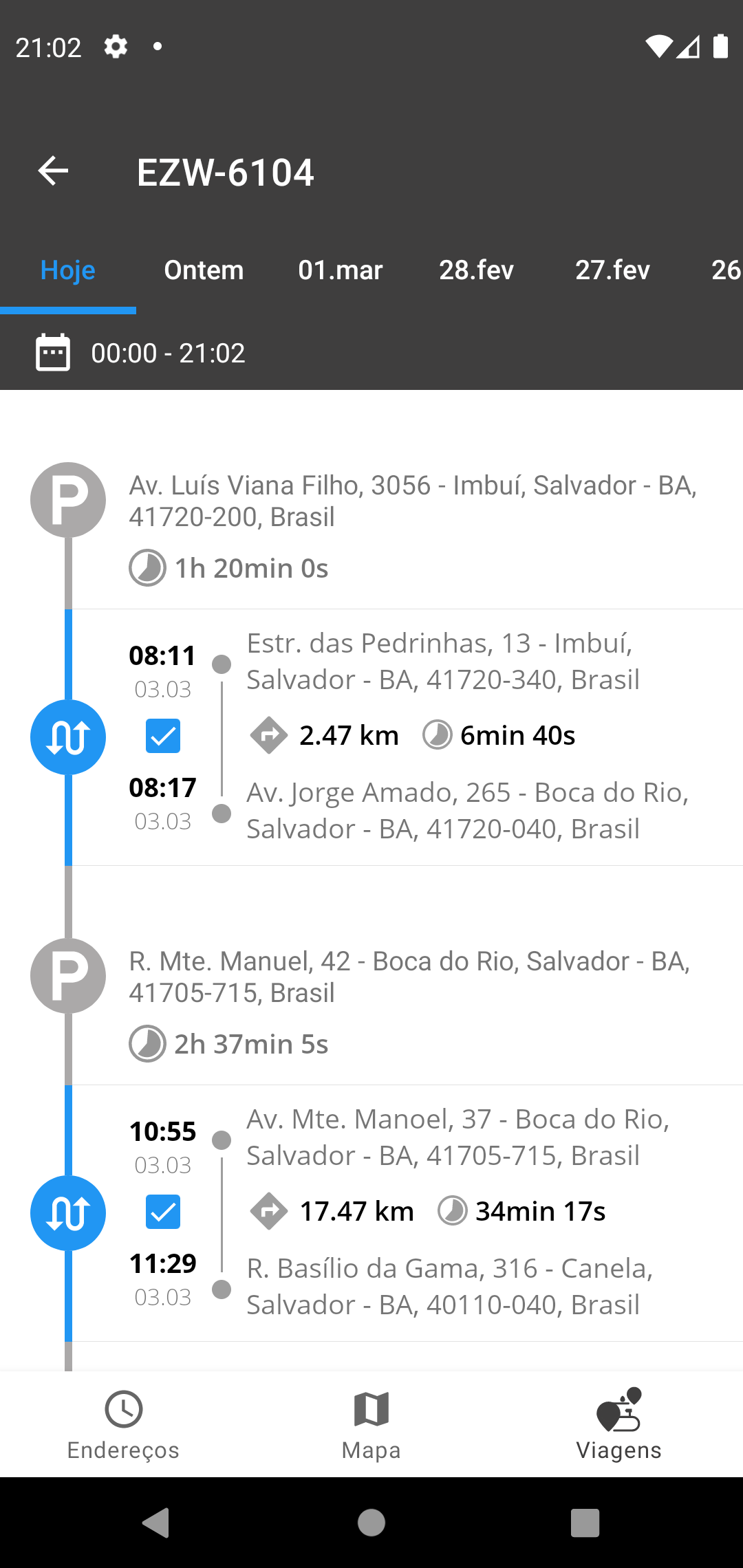Open the 28.fev tab

[x=476, y=270]
